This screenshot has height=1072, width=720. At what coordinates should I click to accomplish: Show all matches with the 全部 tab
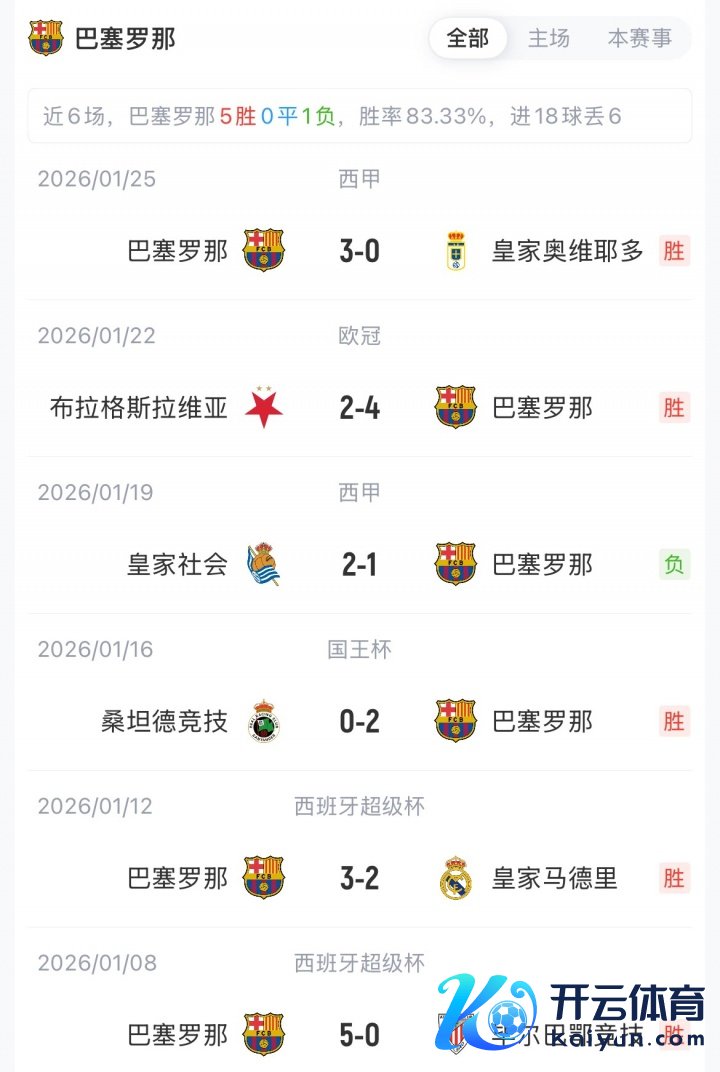pyautogui.click(x=468, y=39)
